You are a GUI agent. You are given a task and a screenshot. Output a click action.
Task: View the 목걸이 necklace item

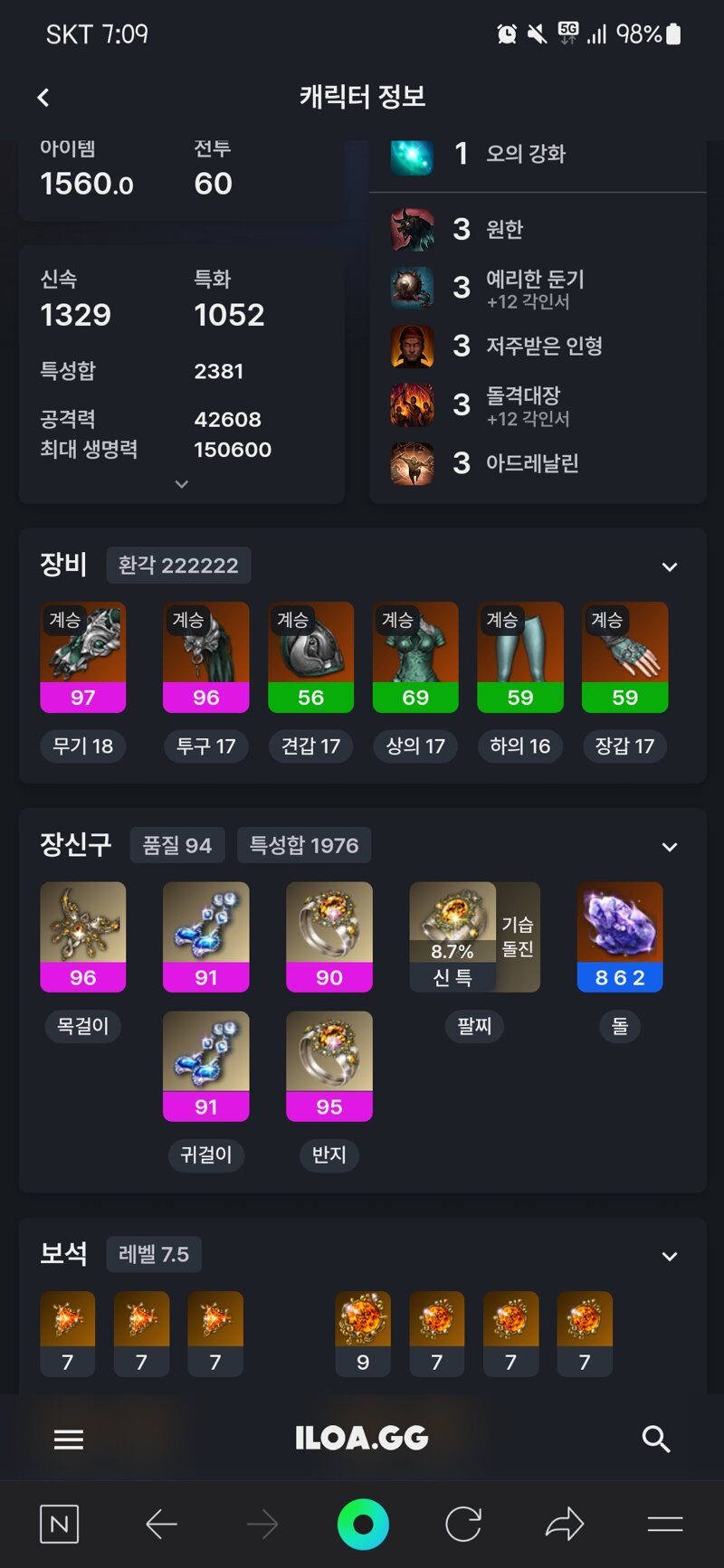point(83,937)
